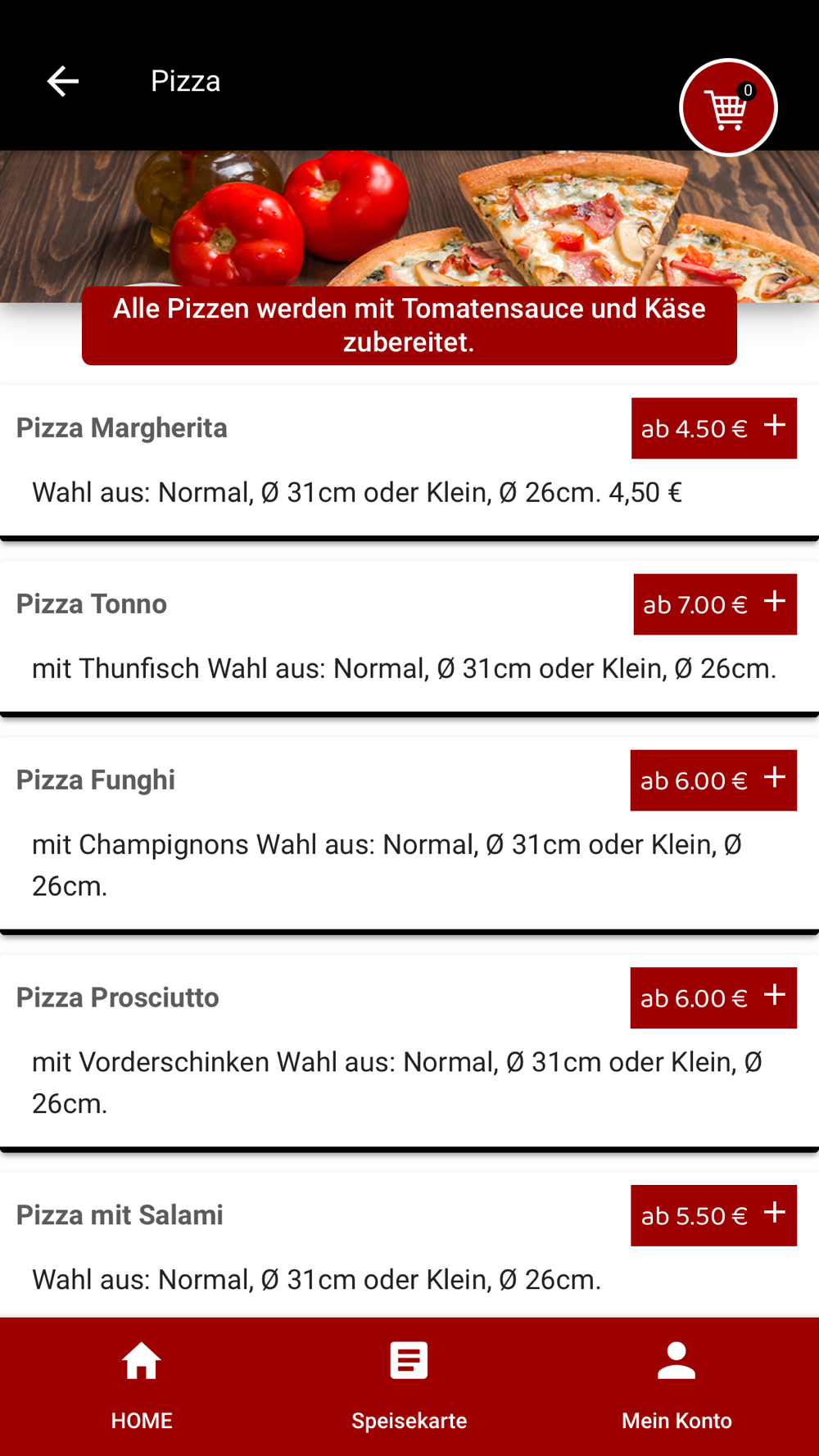
Task: Switch to the HOME tab
Action: click(x=142, y=1386)
